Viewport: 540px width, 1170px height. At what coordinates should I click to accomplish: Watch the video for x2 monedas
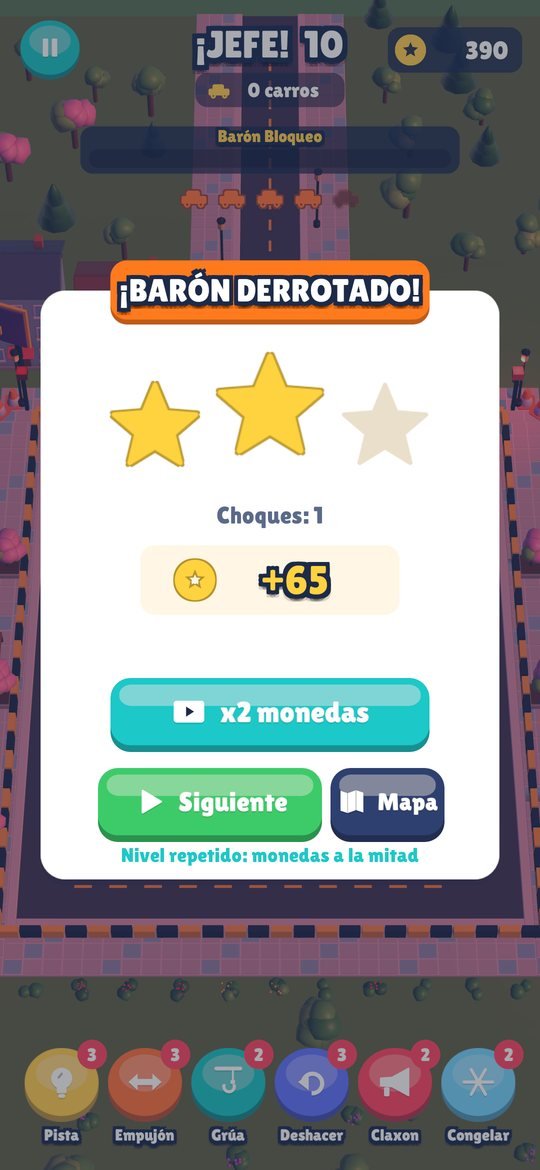[x=270, y=713]
